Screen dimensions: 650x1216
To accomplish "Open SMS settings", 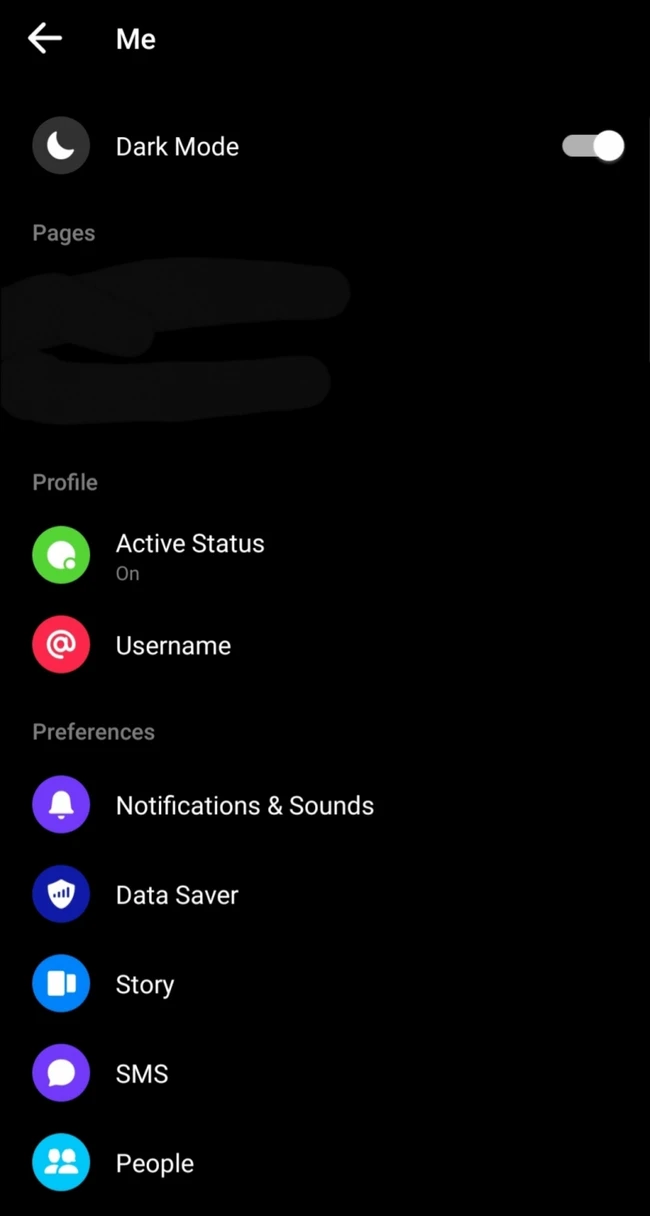I will point(325,1073).
